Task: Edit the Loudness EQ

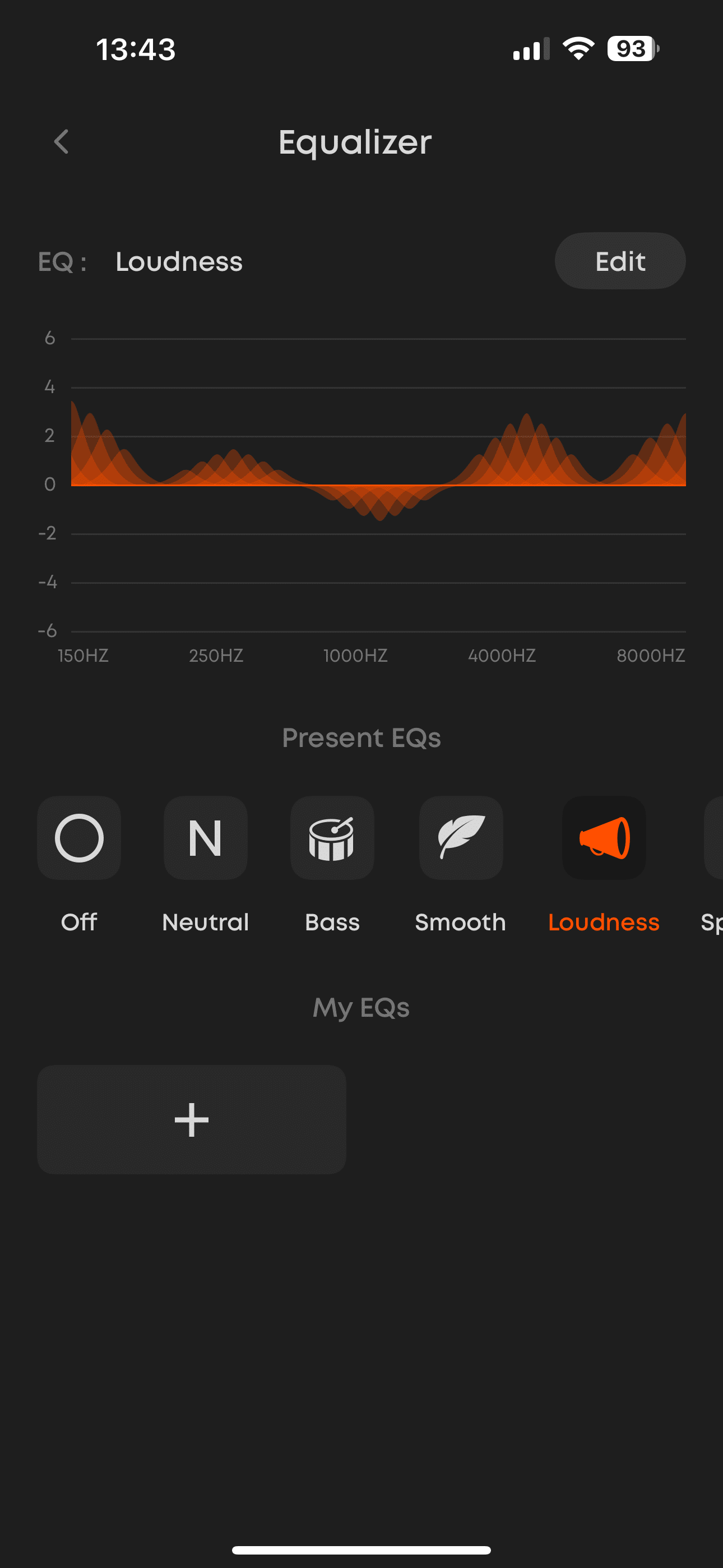Action: (619, 261)
